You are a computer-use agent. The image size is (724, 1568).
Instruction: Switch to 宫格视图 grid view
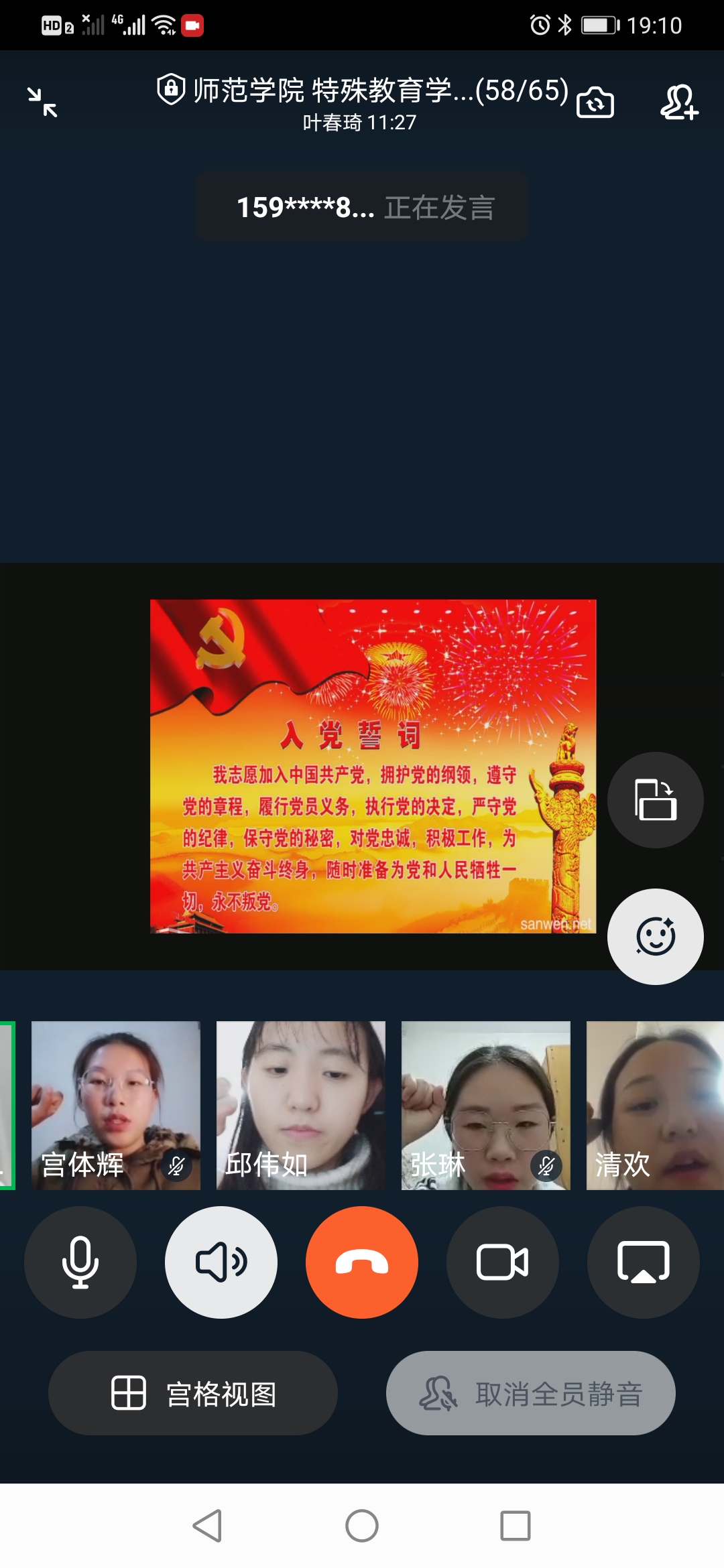[193, 1393]
